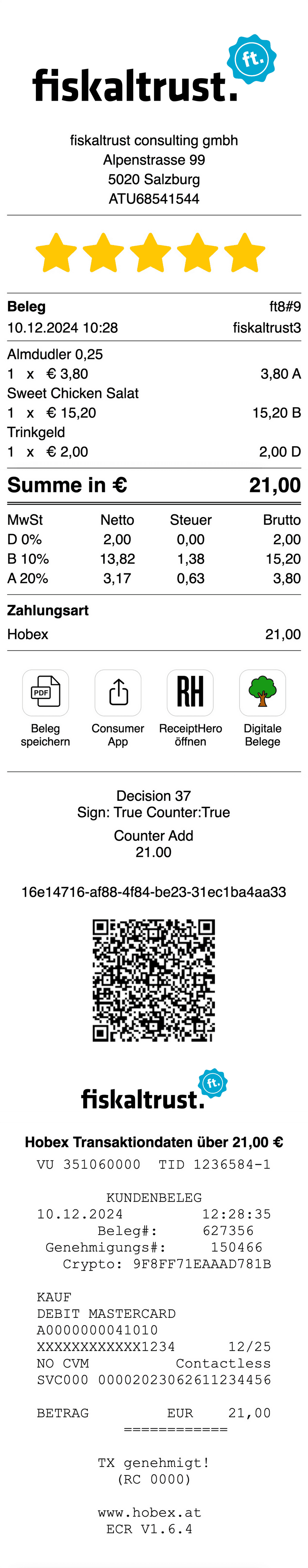Tap the fifth star to rate
The height and width of the screenshot is (1568, 308).
click(x=245, y=253)
